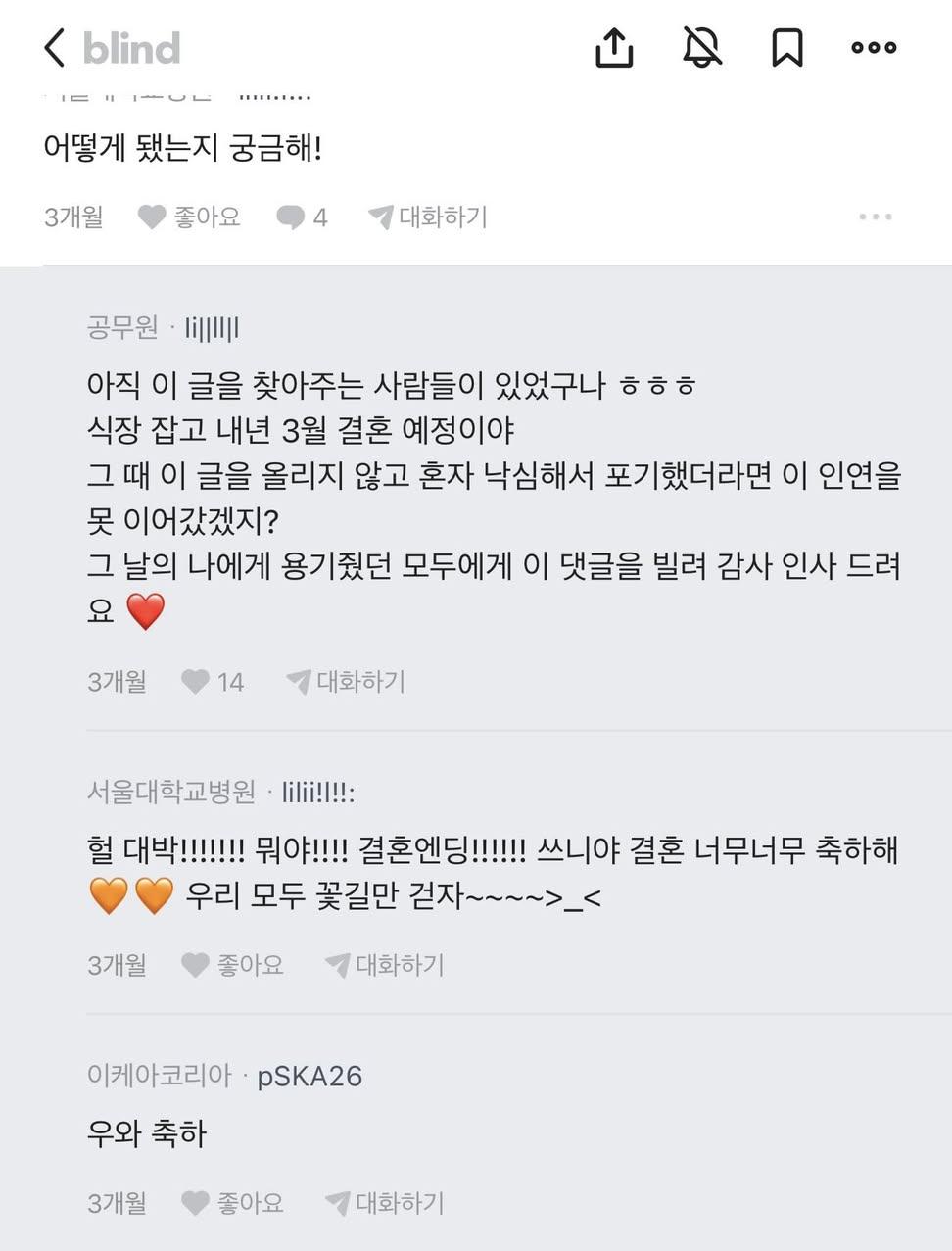Tap the back chevron to leave the post
952x1251 pixels.
[x=54, y=46]
